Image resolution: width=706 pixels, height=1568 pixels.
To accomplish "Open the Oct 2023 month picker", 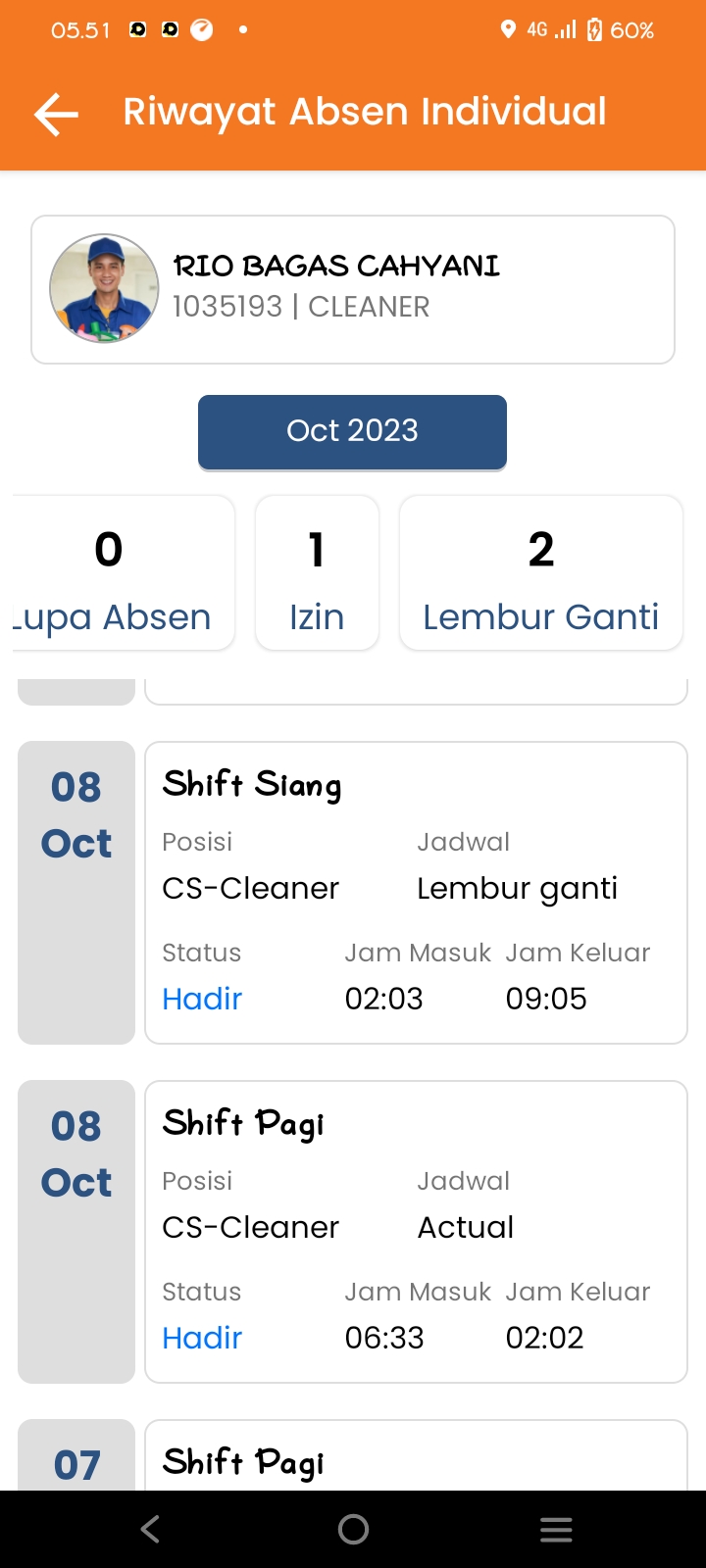I will [352, 432].
